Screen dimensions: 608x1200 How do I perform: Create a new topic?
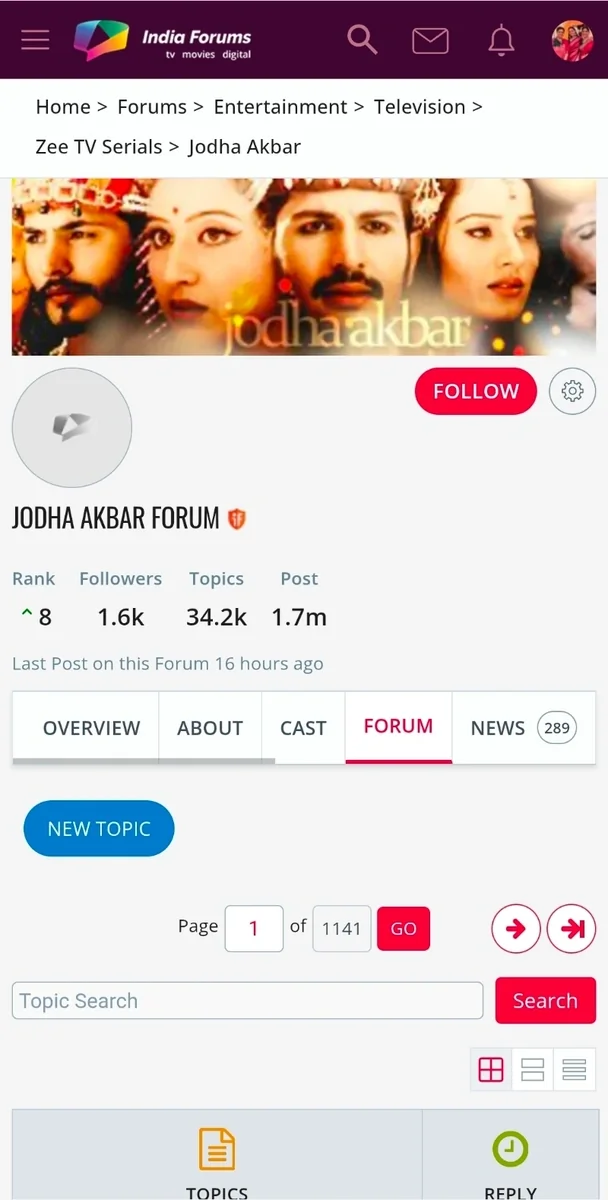99,828
